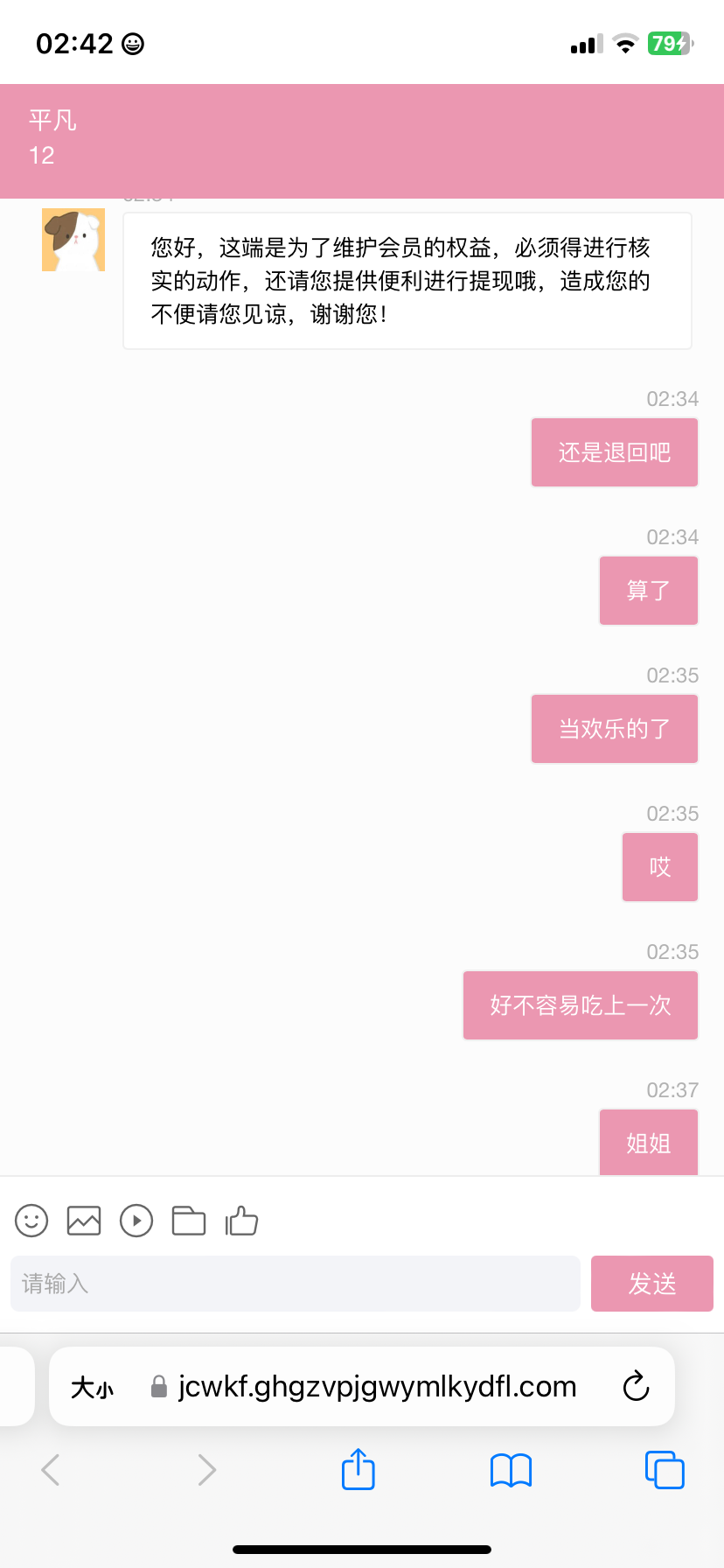The width and height of the screenshot is (724, 1568).
Task: Open the emoji picker in the chat toolbar
Action: click(31, 1220)
